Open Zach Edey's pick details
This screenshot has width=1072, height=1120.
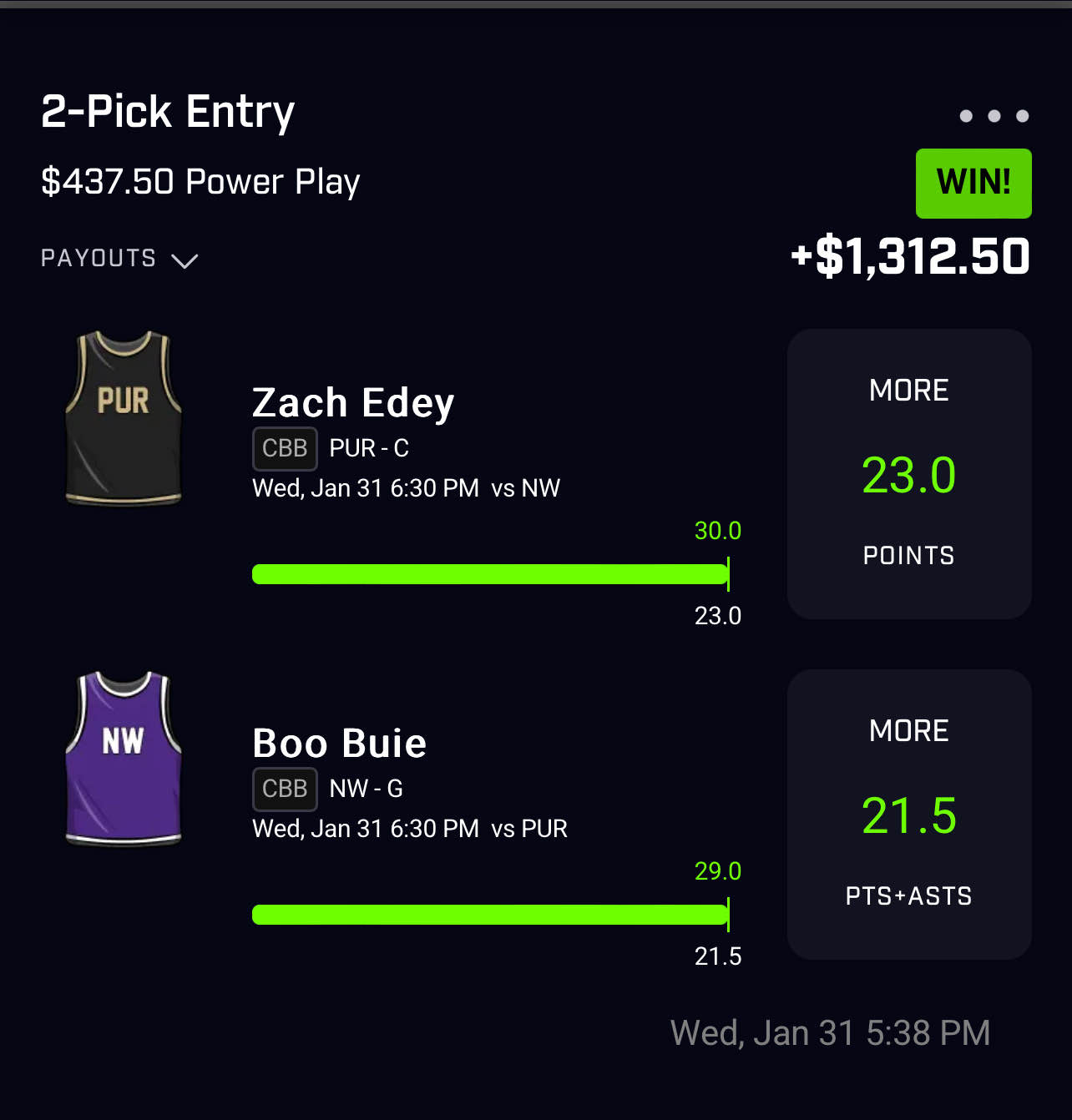pyautogui.click(x=352, y=403)
